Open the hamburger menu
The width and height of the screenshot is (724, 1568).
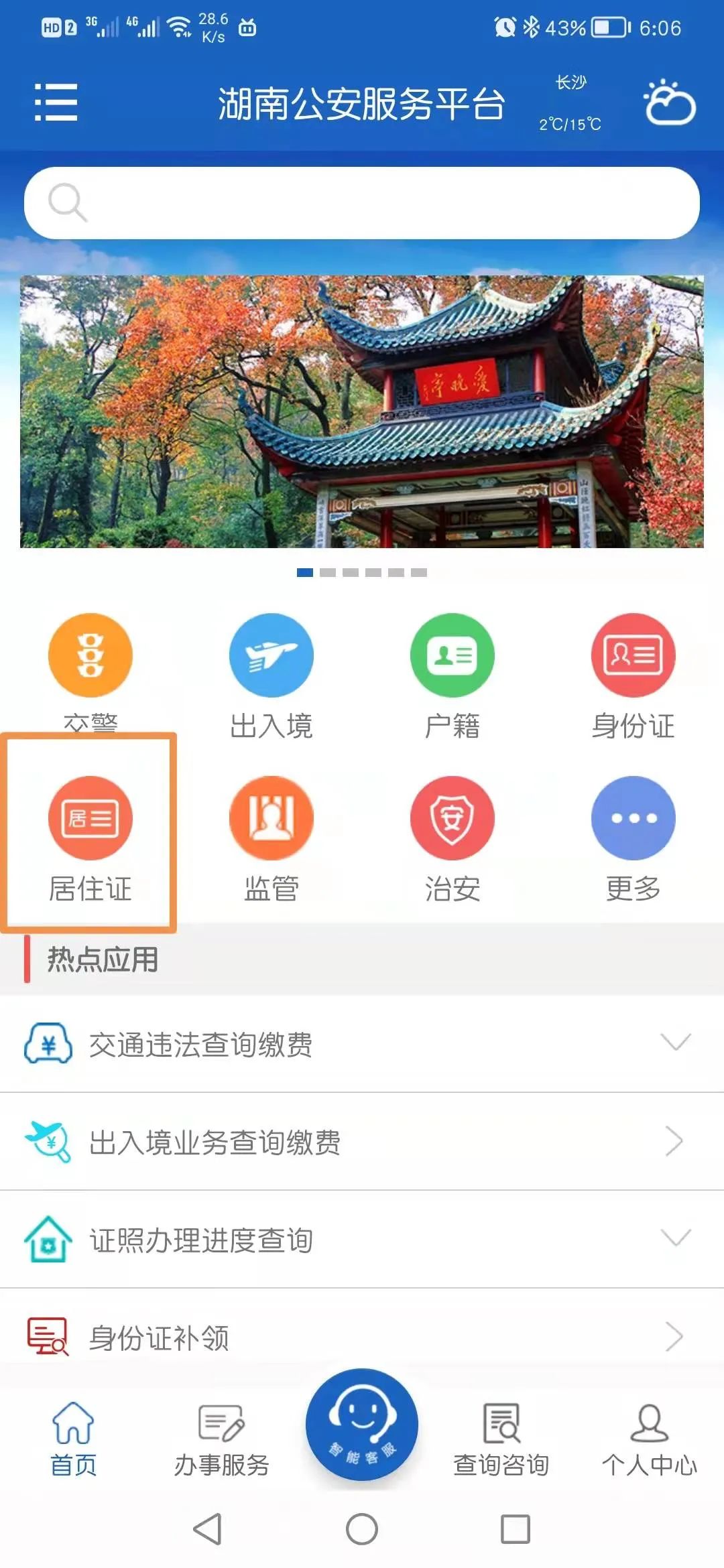[56, 103]
